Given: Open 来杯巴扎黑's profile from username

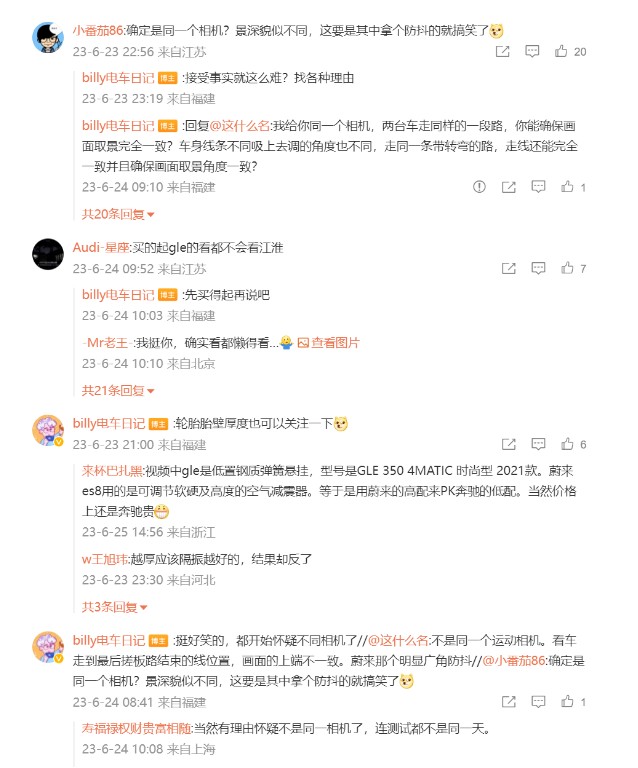Looking at the screenshot, I should pos(112,470).
